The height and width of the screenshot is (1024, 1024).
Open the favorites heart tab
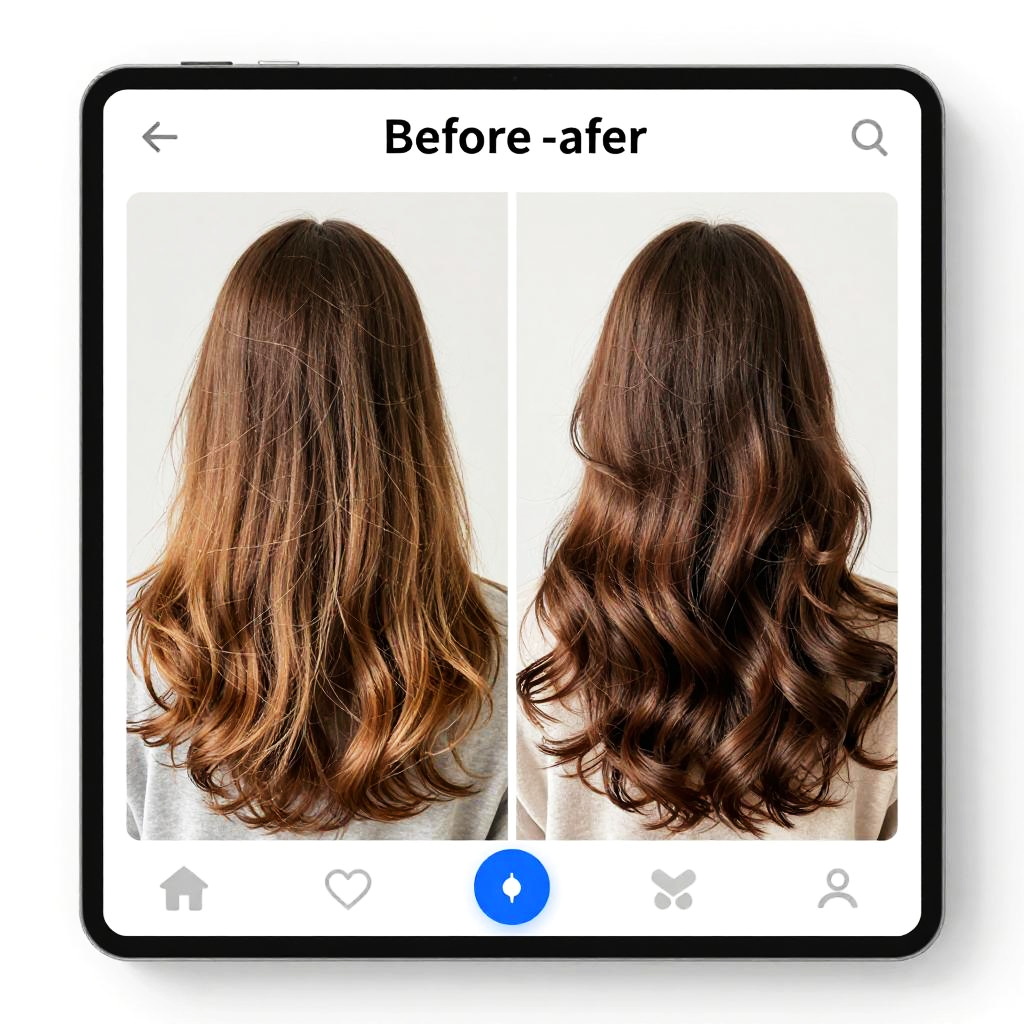coord(348,888)
